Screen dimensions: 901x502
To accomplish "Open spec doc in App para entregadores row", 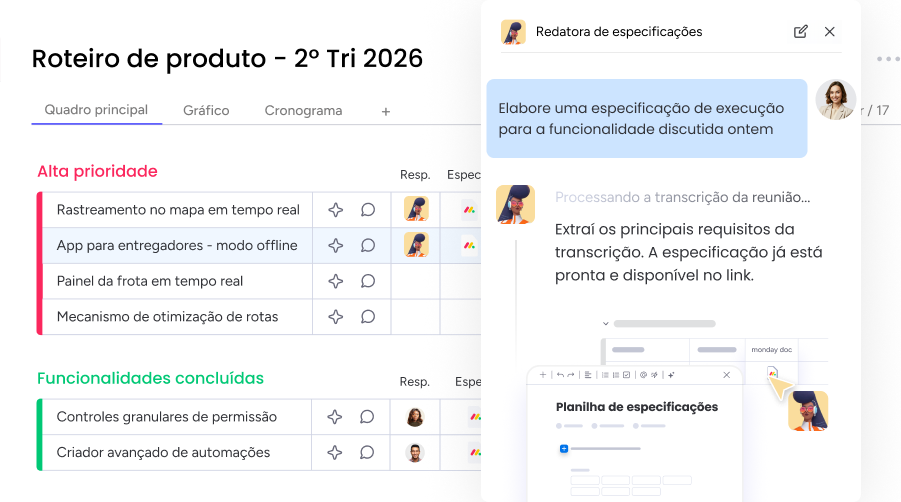I will [469, 245].
